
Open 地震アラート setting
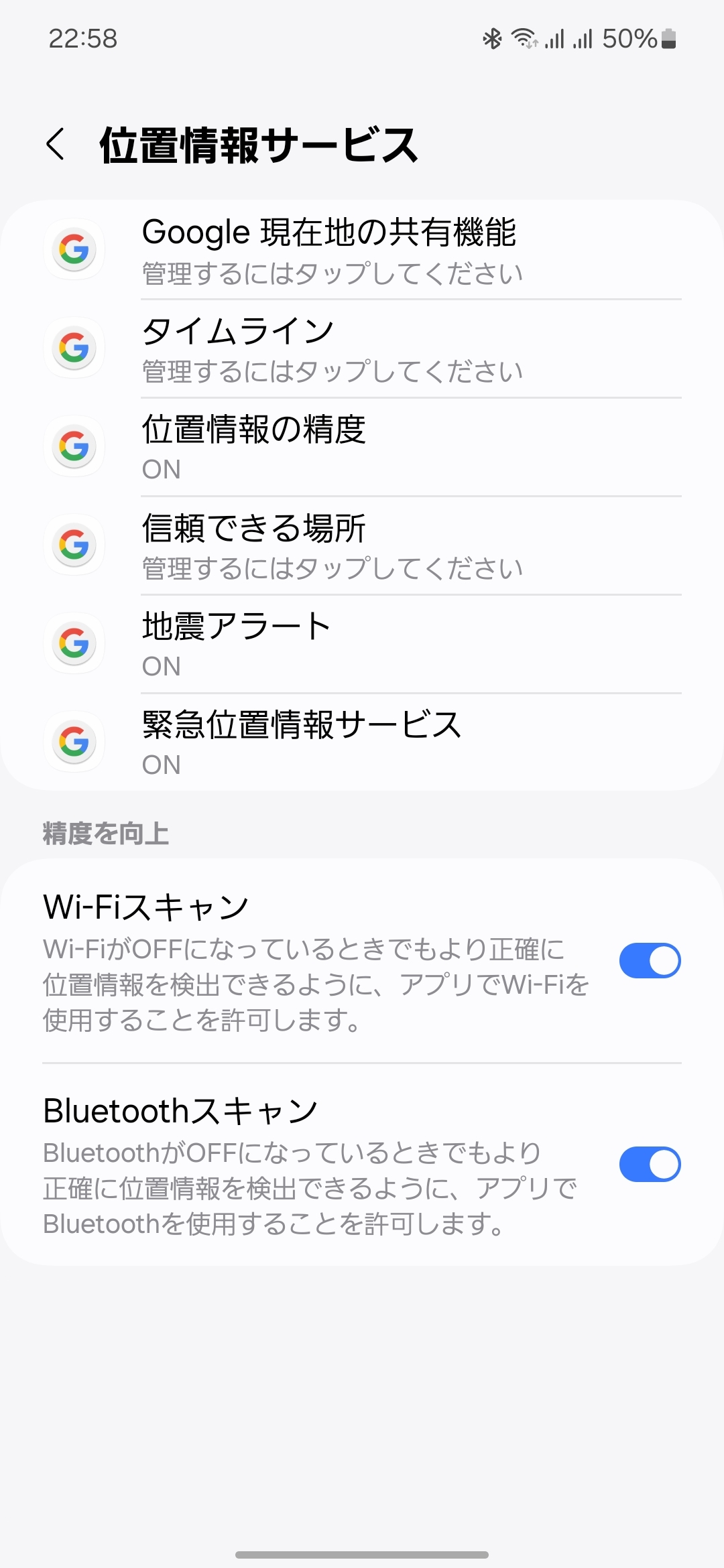coord(362,644)
